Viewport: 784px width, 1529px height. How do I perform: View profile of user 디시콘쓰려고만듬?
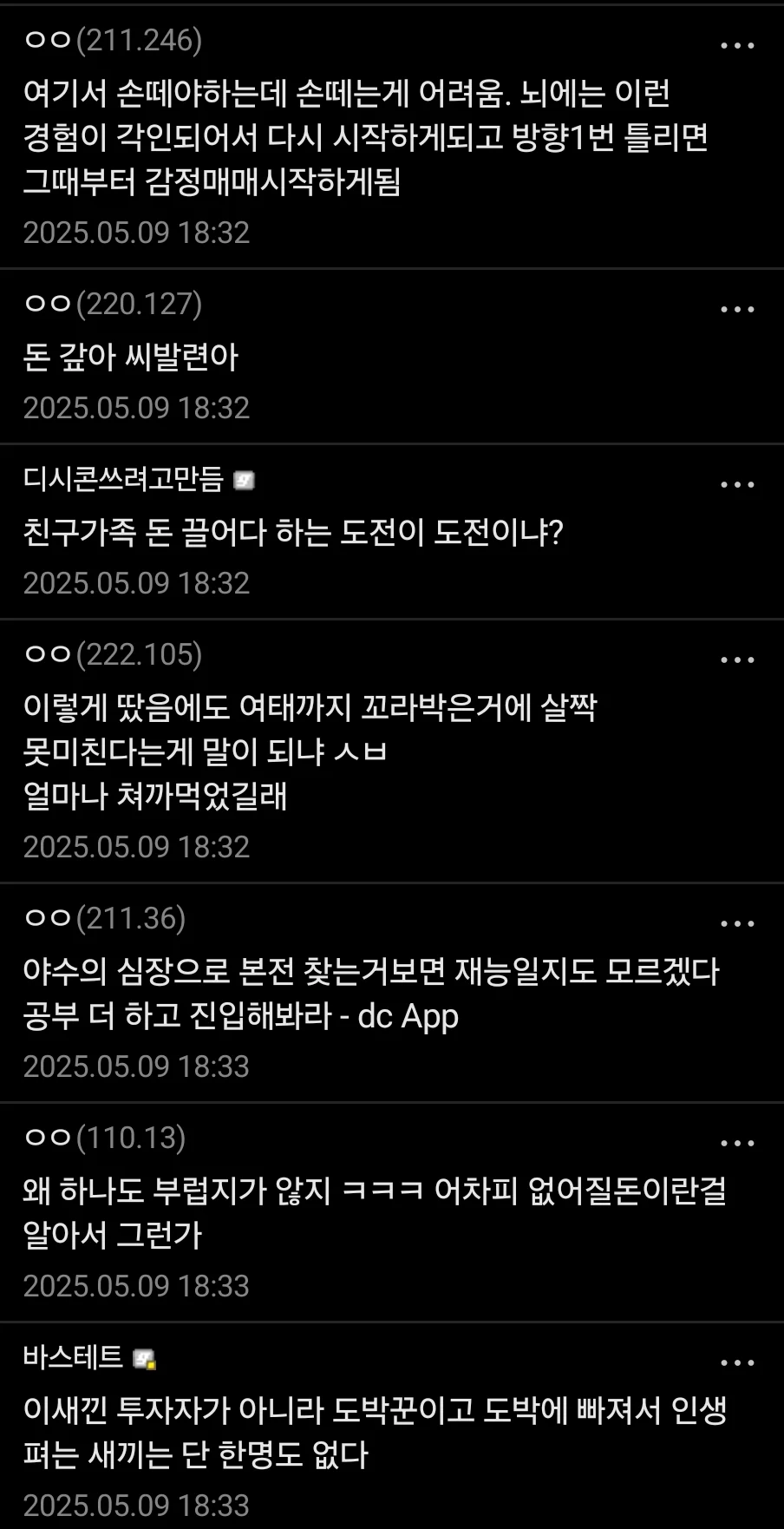pos(123,478)
